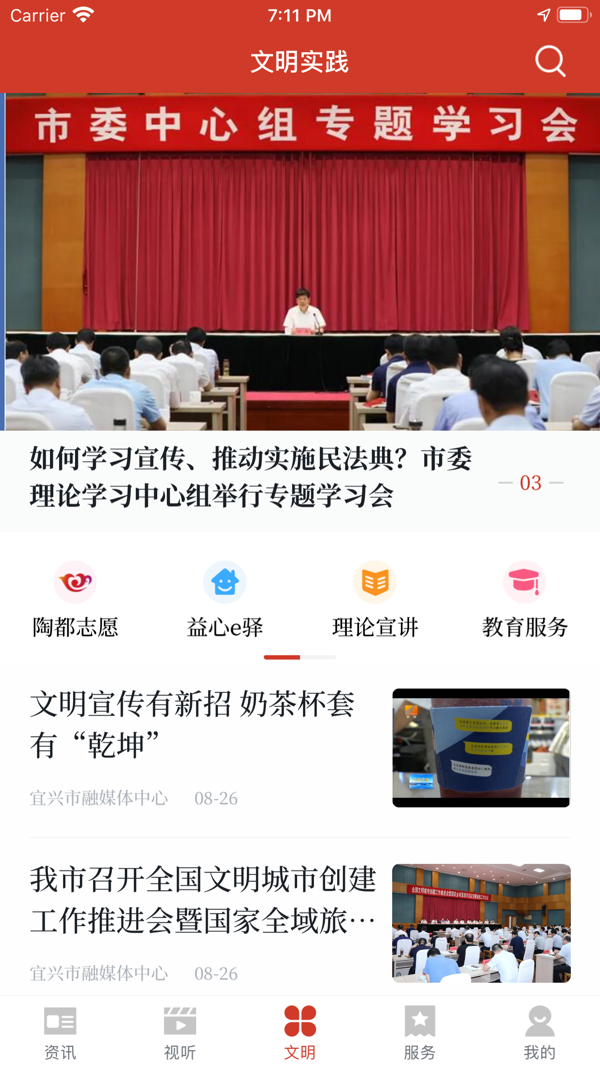
Task: Open the 陶都志愿 section
Action: tap(75, 600)
